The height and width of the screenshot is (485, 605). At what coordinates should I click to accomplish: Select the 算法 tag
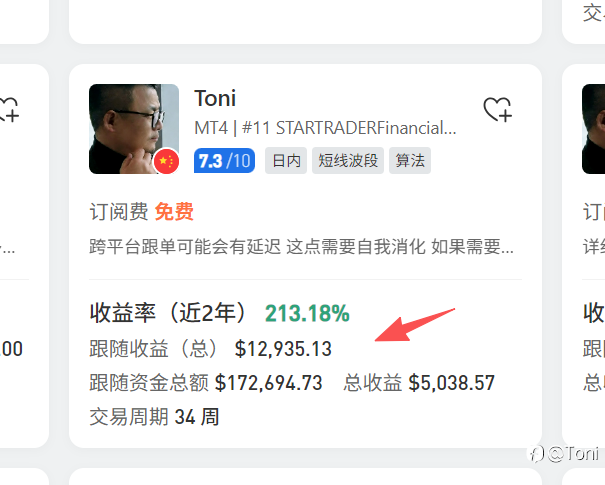coord(410,161)
